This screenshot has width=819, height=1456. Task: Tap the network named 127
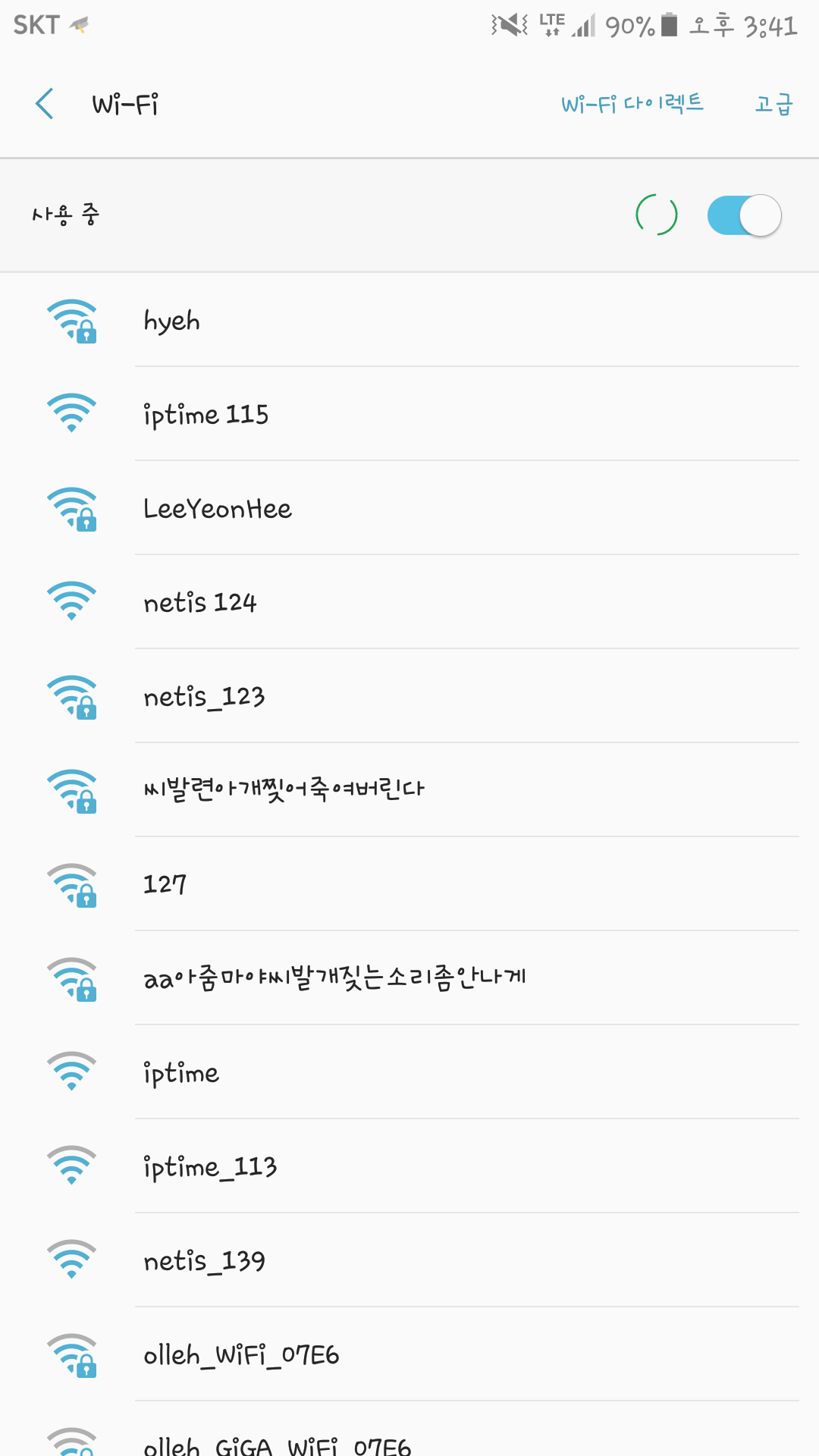[409, 885]
